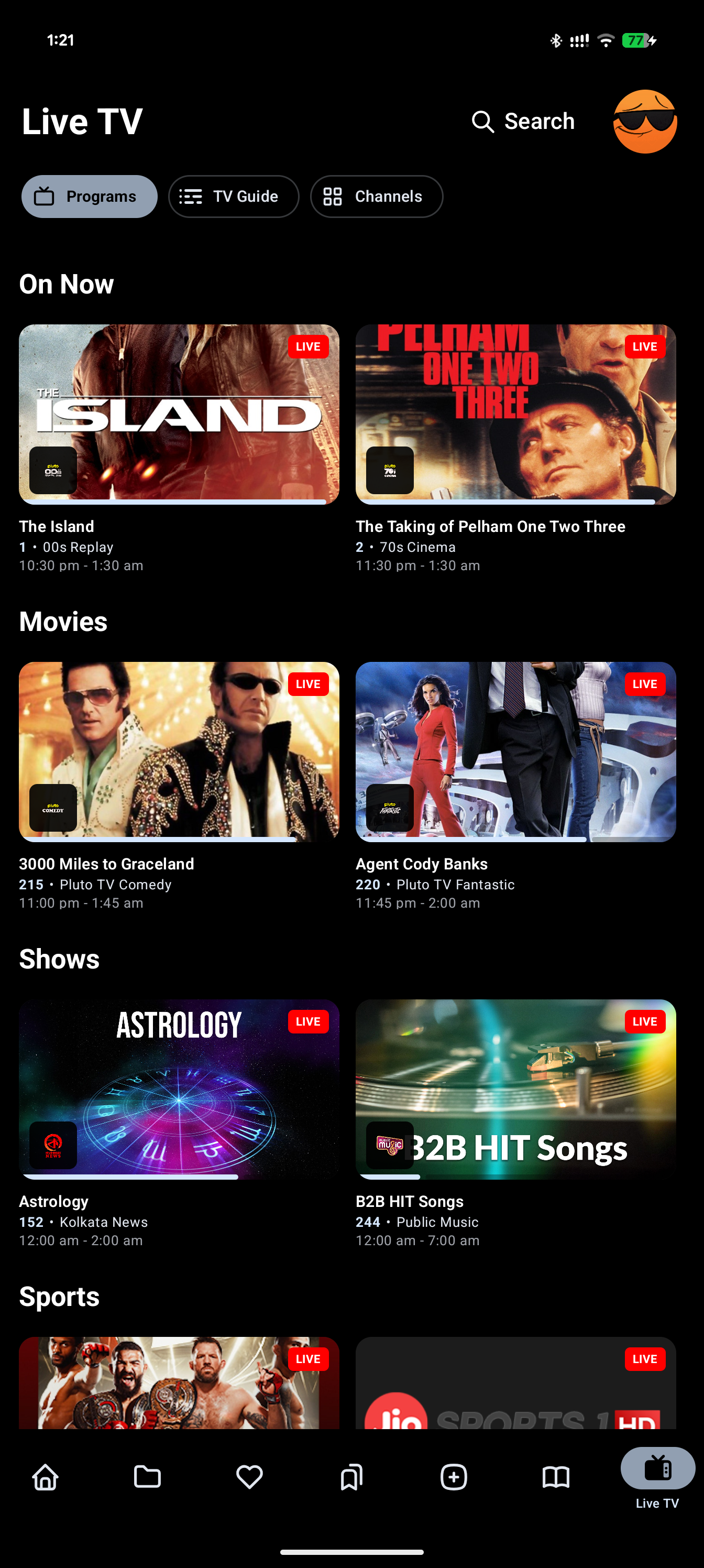Open the sunglasses profile avatar
Screen dimensions: 704x1568
pos(644,121)
